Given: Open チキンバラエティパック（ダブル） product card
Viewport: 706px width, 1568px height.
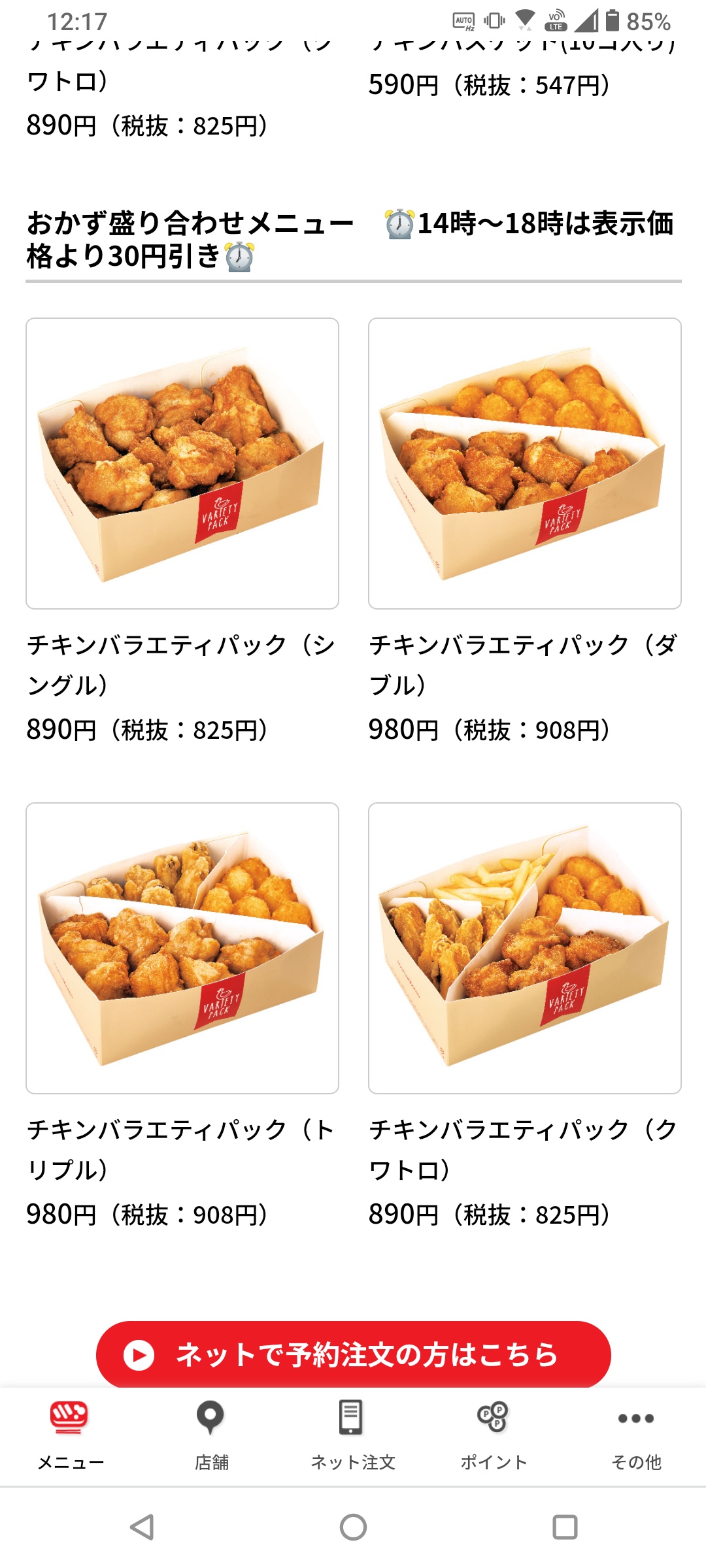Looking at the screenshot, I should 524,464.
